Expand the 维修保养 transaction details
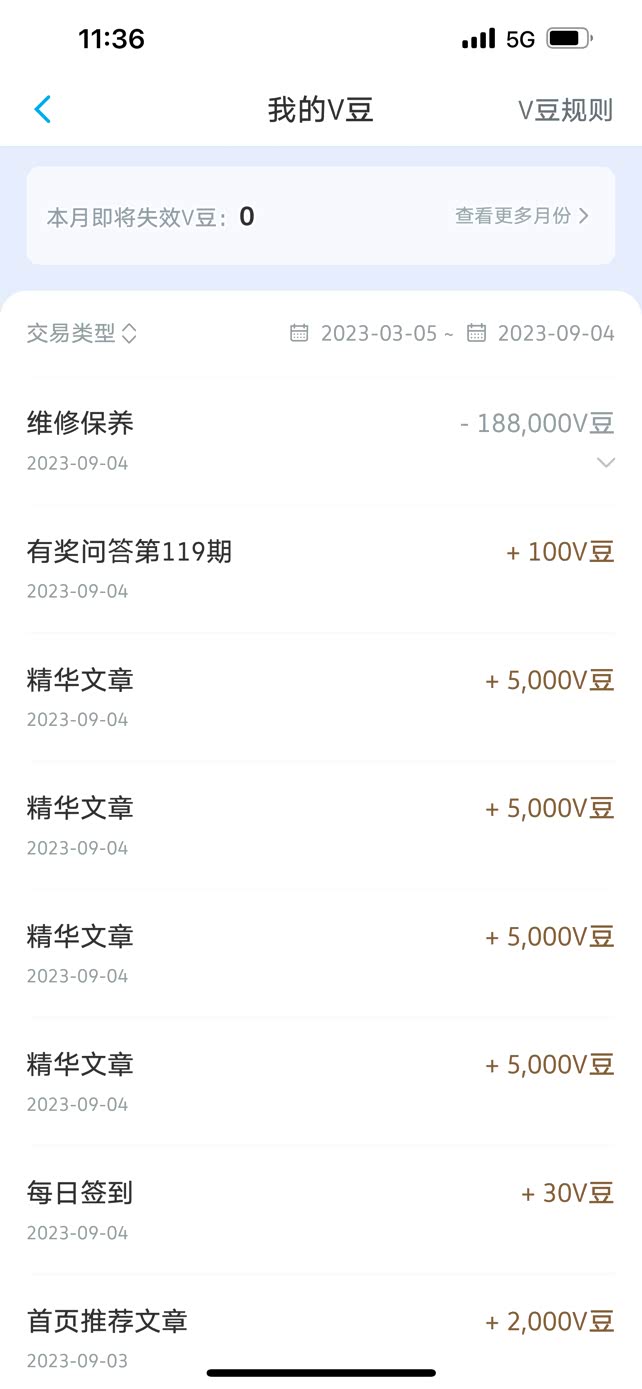Image resolution: width=642 pixels, height=1389 pixels. coord(605,462)
